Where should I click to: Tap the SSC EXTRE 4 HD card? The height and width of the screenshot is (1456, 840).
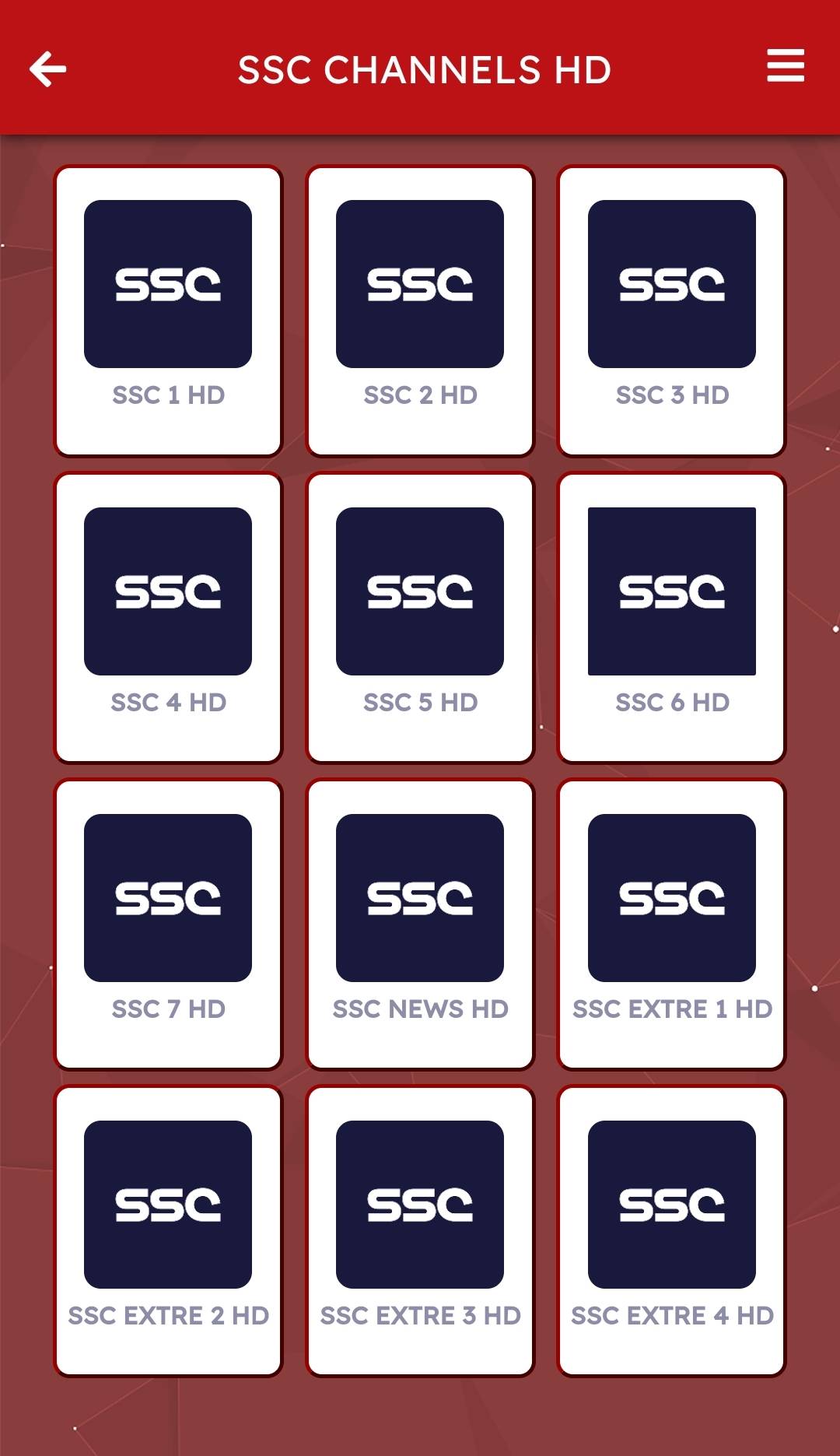pos(672,1231)
